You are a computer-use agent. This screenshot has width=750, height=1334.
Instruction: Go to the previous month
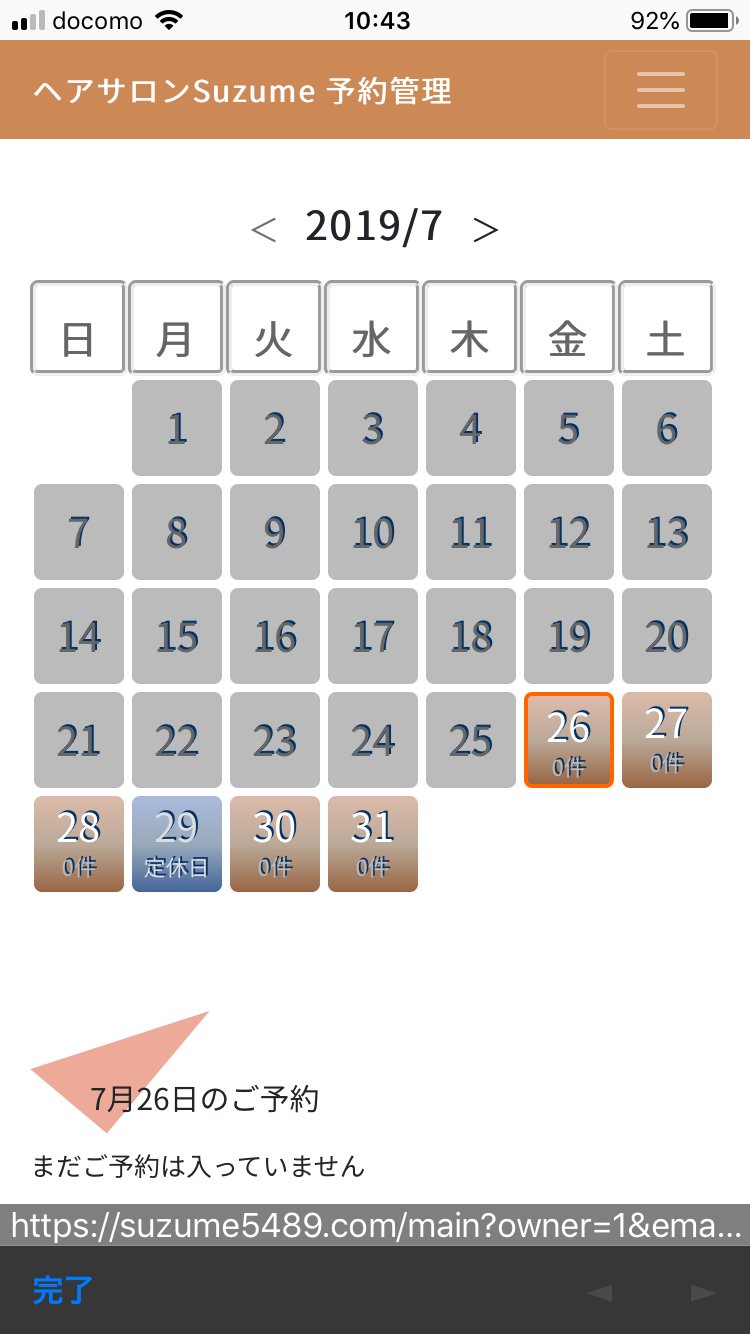[263, 230]
